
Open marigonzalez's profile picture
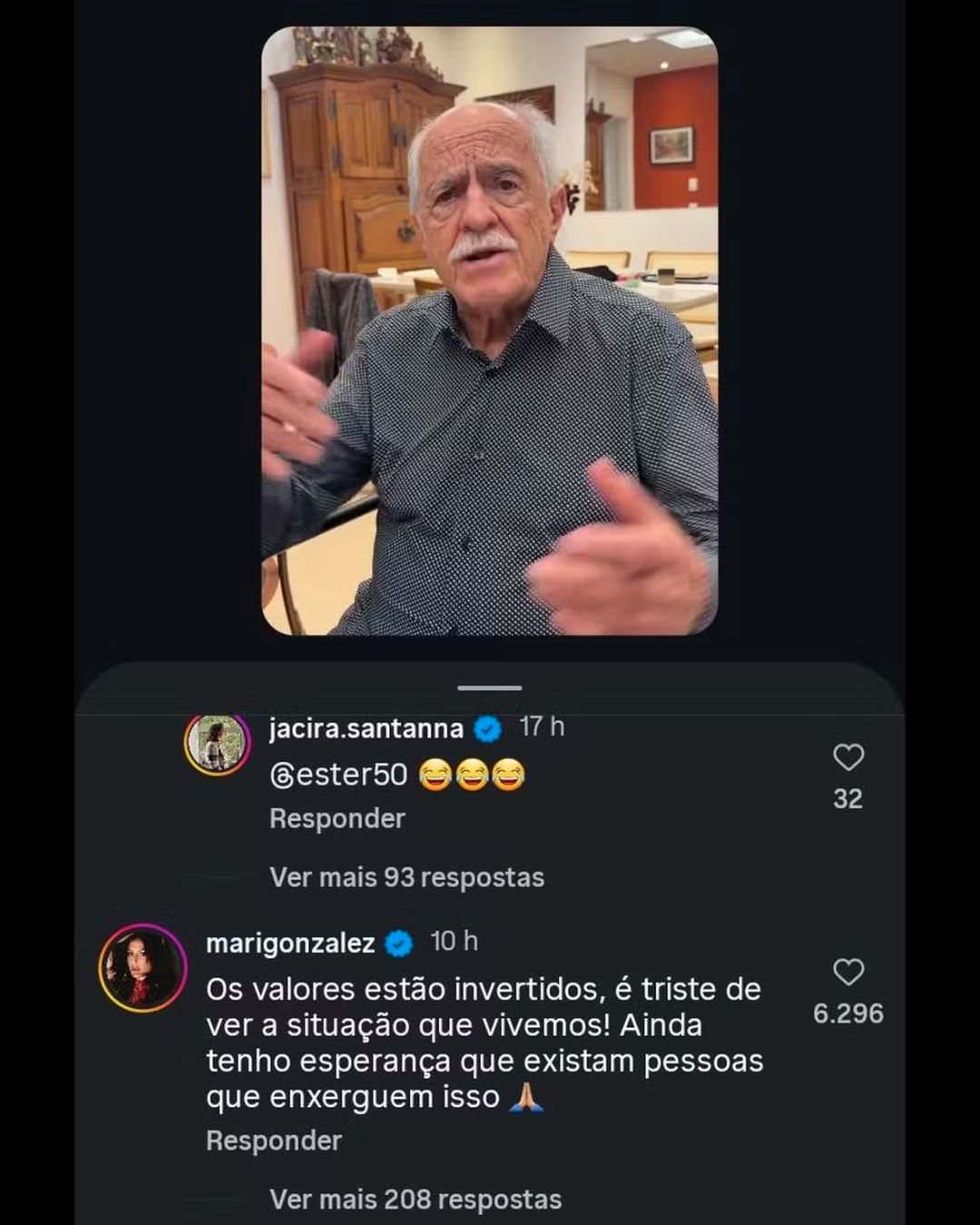tap(142, 968)
